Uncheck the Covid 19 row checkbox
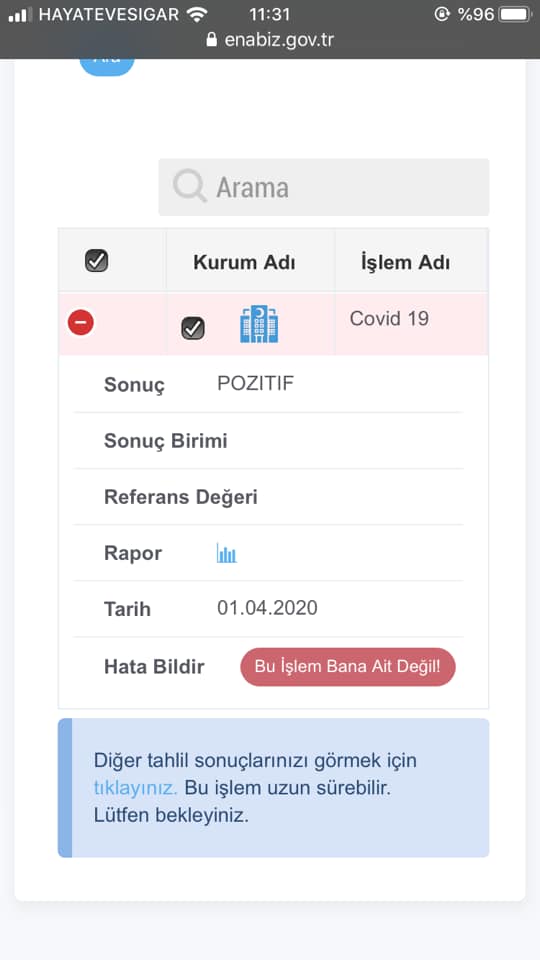This screenshot has height=960, width=540. click(x=193, y=328)
